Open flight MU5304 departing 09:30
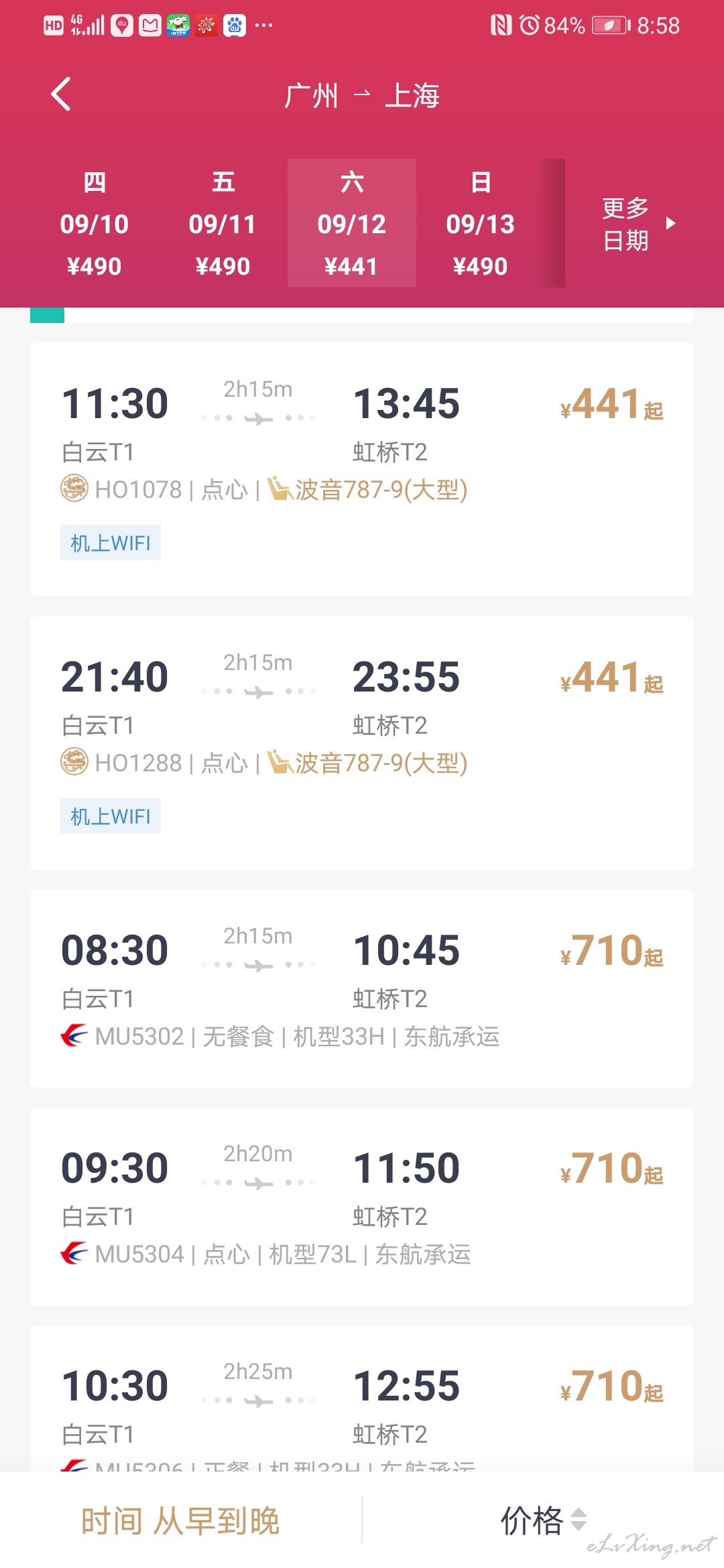The height and width of the screenshot is (1568, 724). pyautogui.click(x=362, y=1206)
